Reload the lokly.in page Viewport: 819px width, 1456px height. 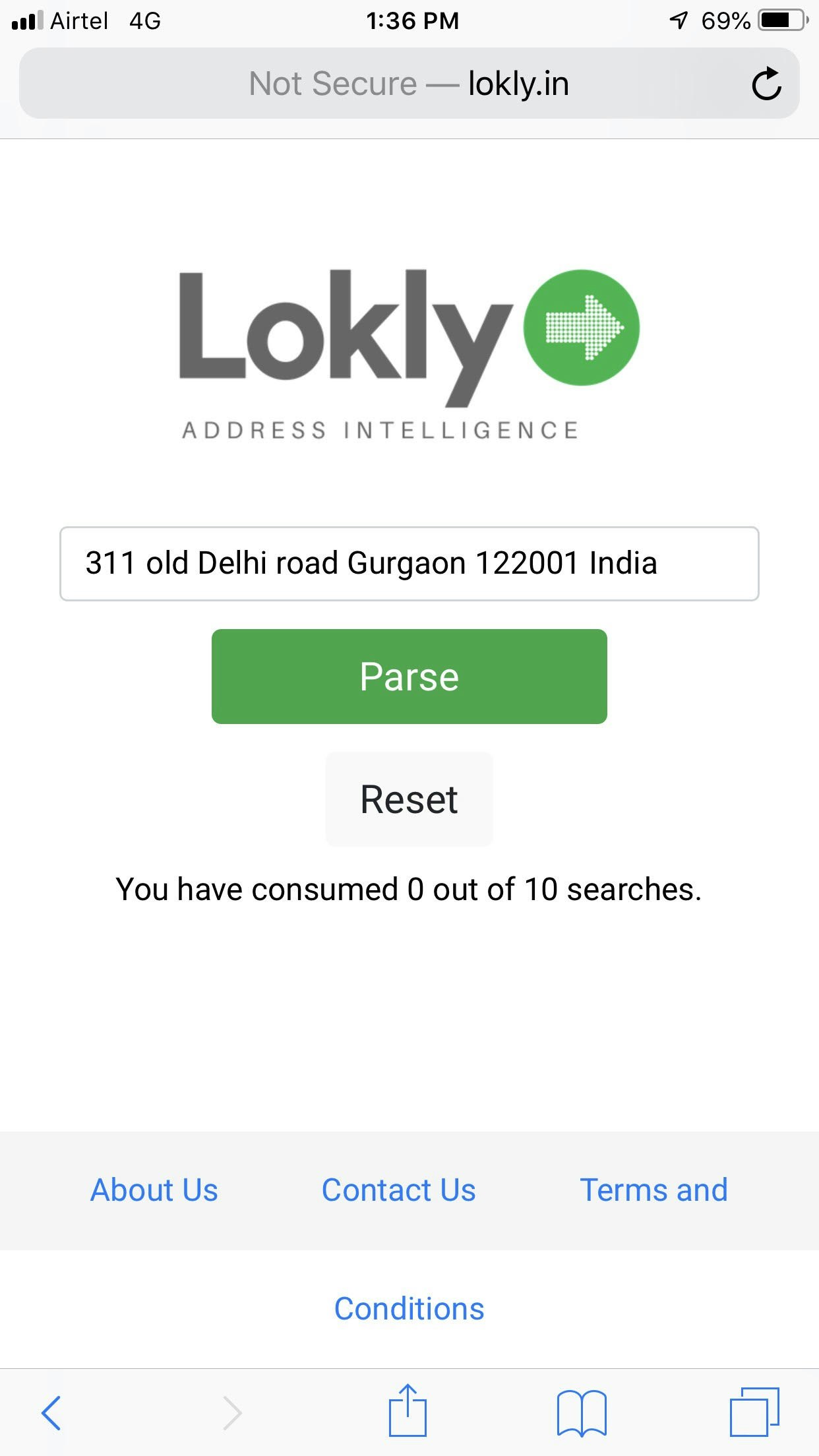click(766, 83)
